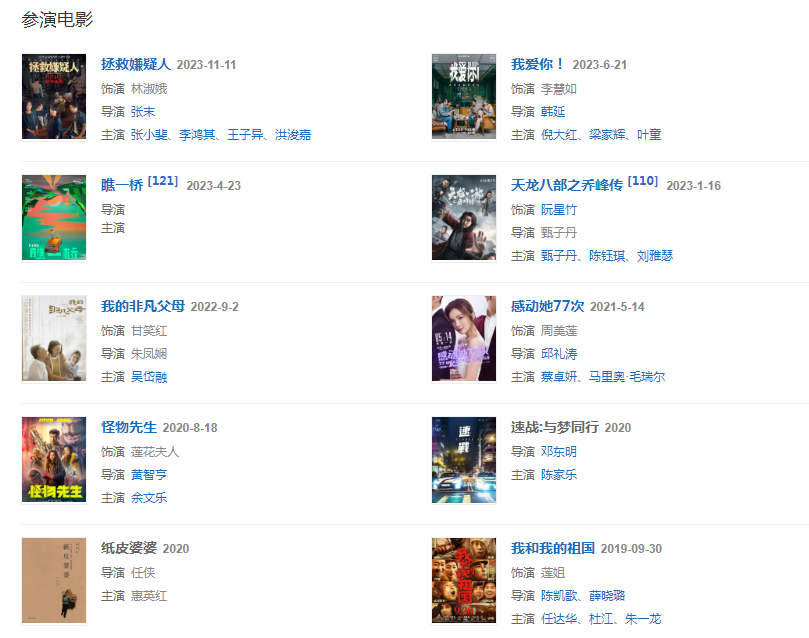Open director 张末's page
Image resolution: width=809 pixels, height=638 pixels.
click(x=143, y=112)
